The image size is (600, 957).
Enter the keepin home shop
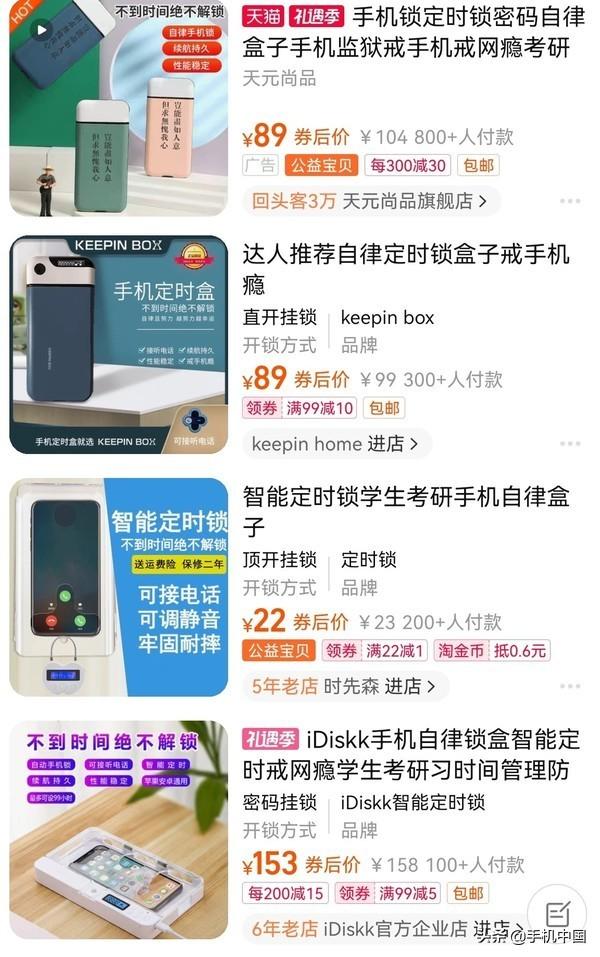335,443
